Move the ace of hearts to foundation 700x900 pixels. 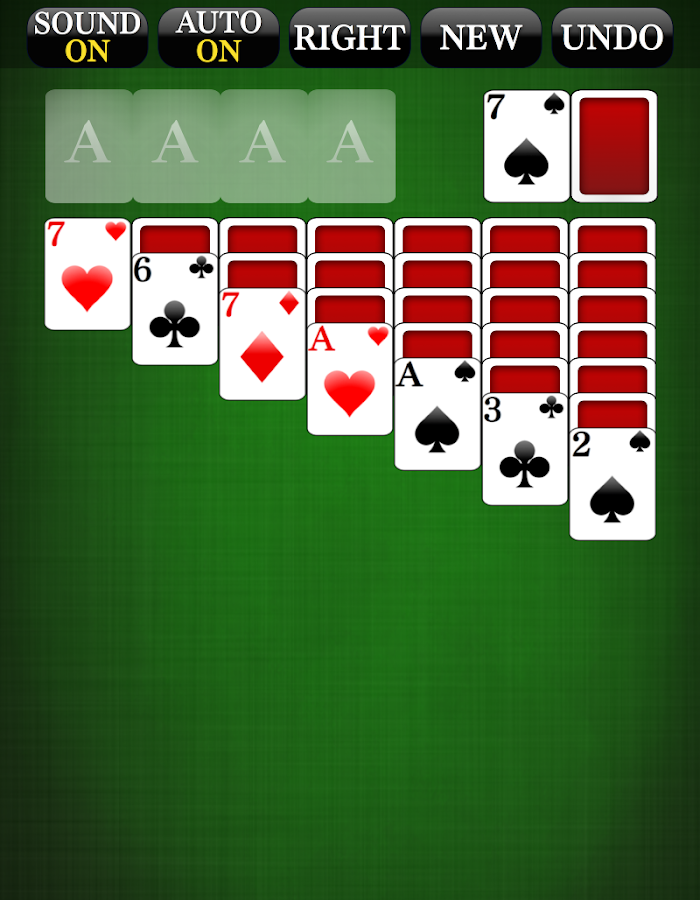click(x=350, y=380)
